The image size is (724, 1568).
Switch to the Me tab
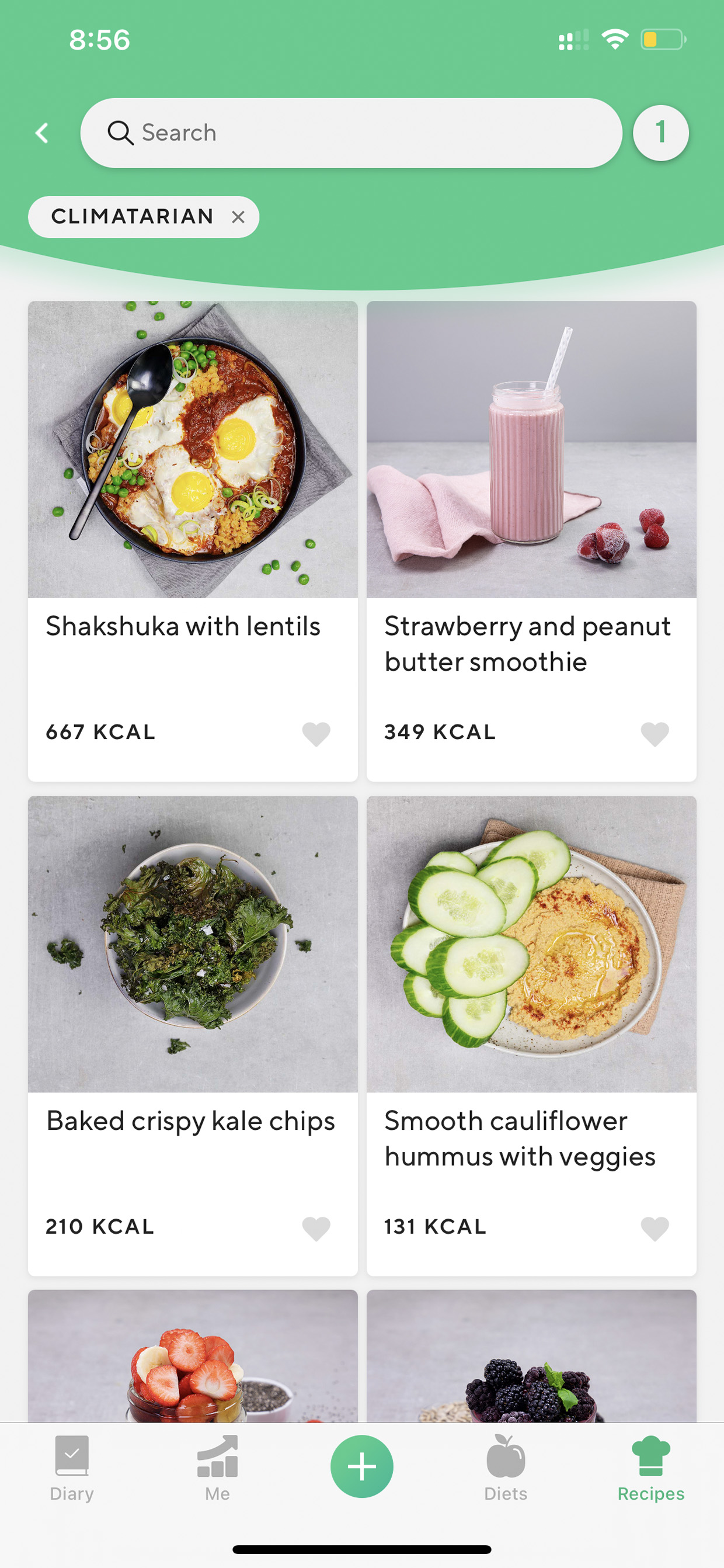[x=217, y=1468]
